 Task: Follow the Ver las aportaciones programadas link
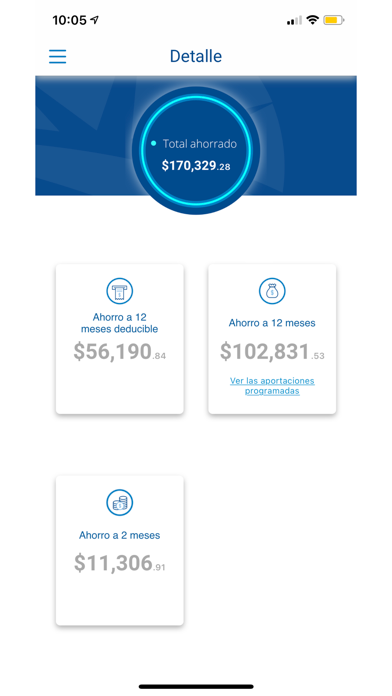[272, 386]
